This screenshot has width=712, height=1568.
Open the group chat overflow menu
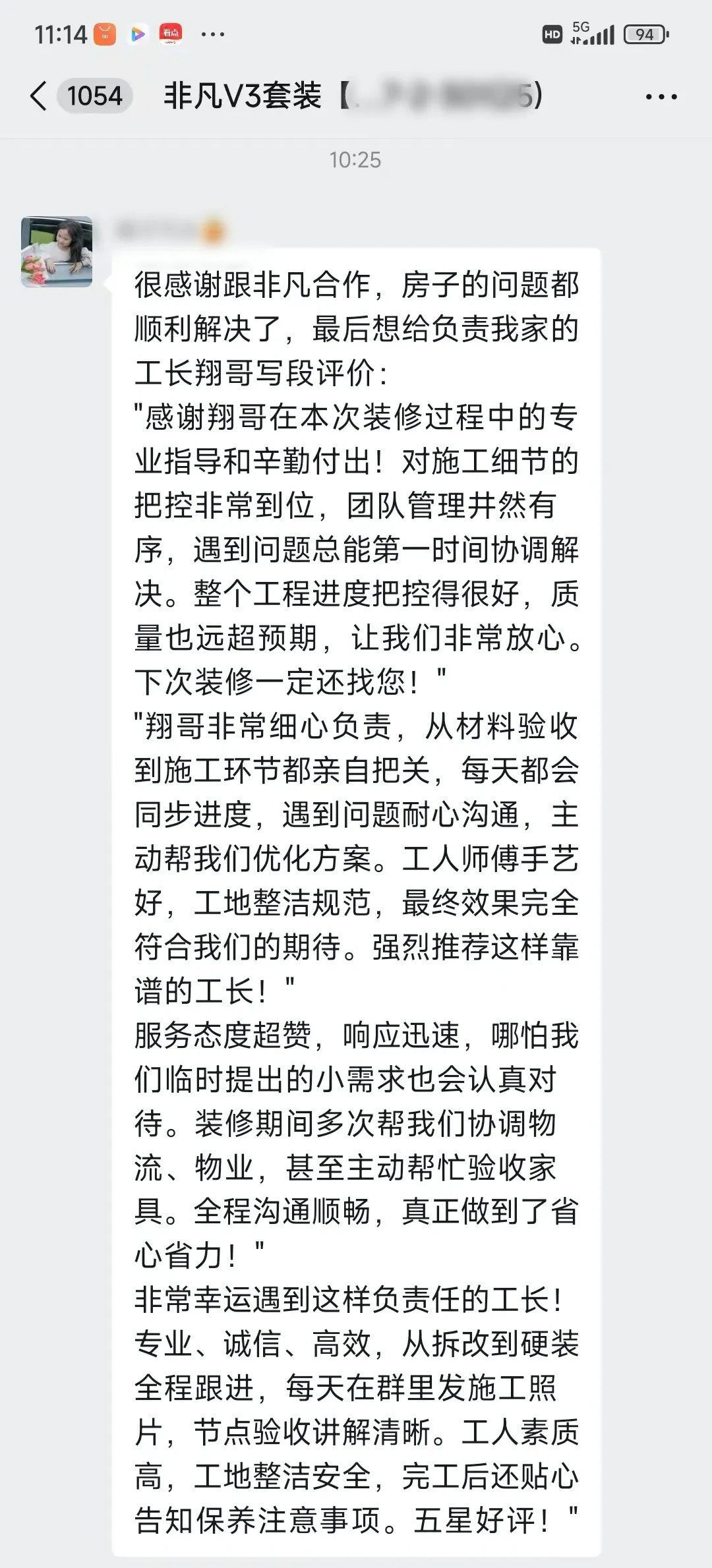pos(661,98)
